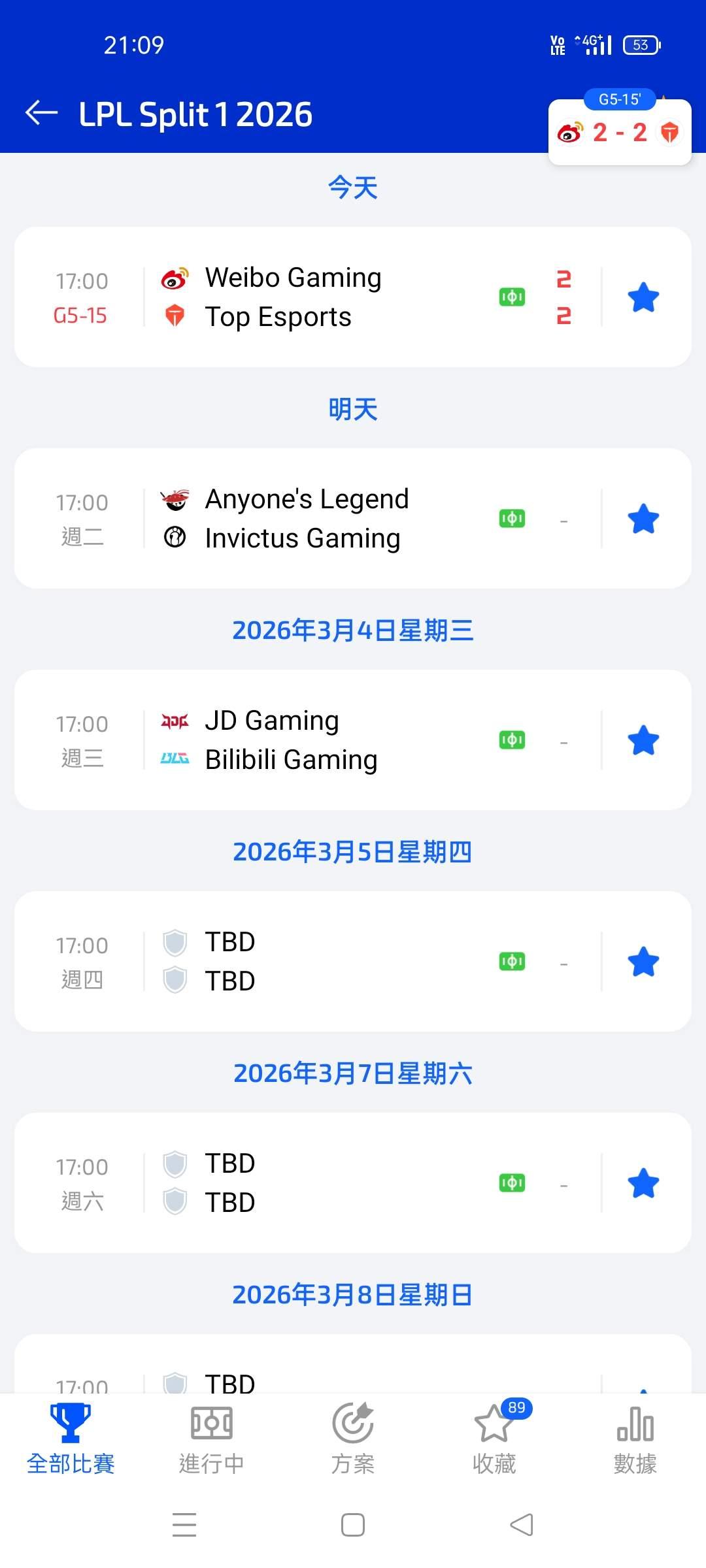
Task: Toggle the star on the 週四 TBD match
Action: click(643, 962)
